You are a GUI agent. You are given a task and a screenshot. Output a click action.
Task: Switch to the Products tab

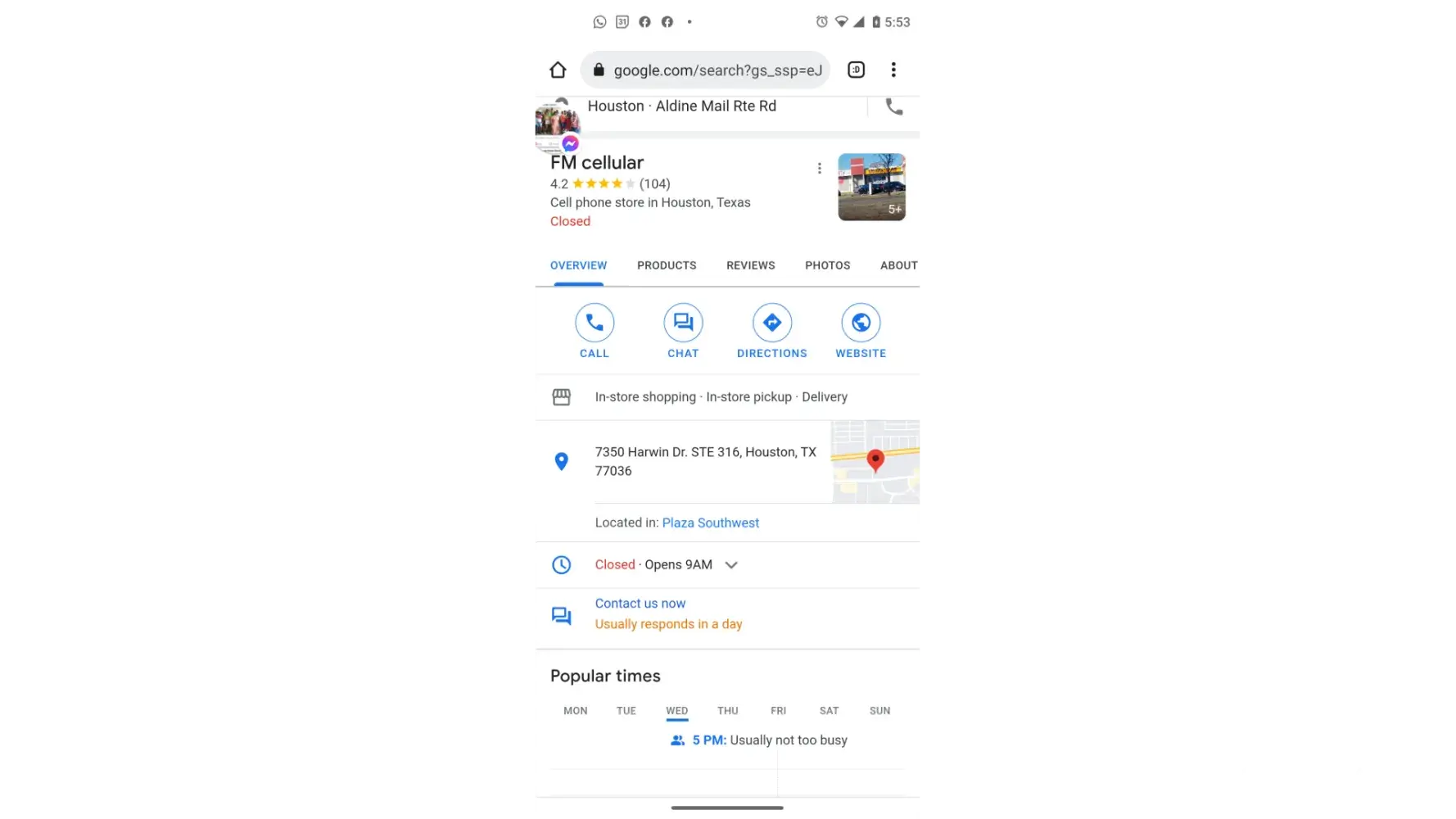[667, 265]
